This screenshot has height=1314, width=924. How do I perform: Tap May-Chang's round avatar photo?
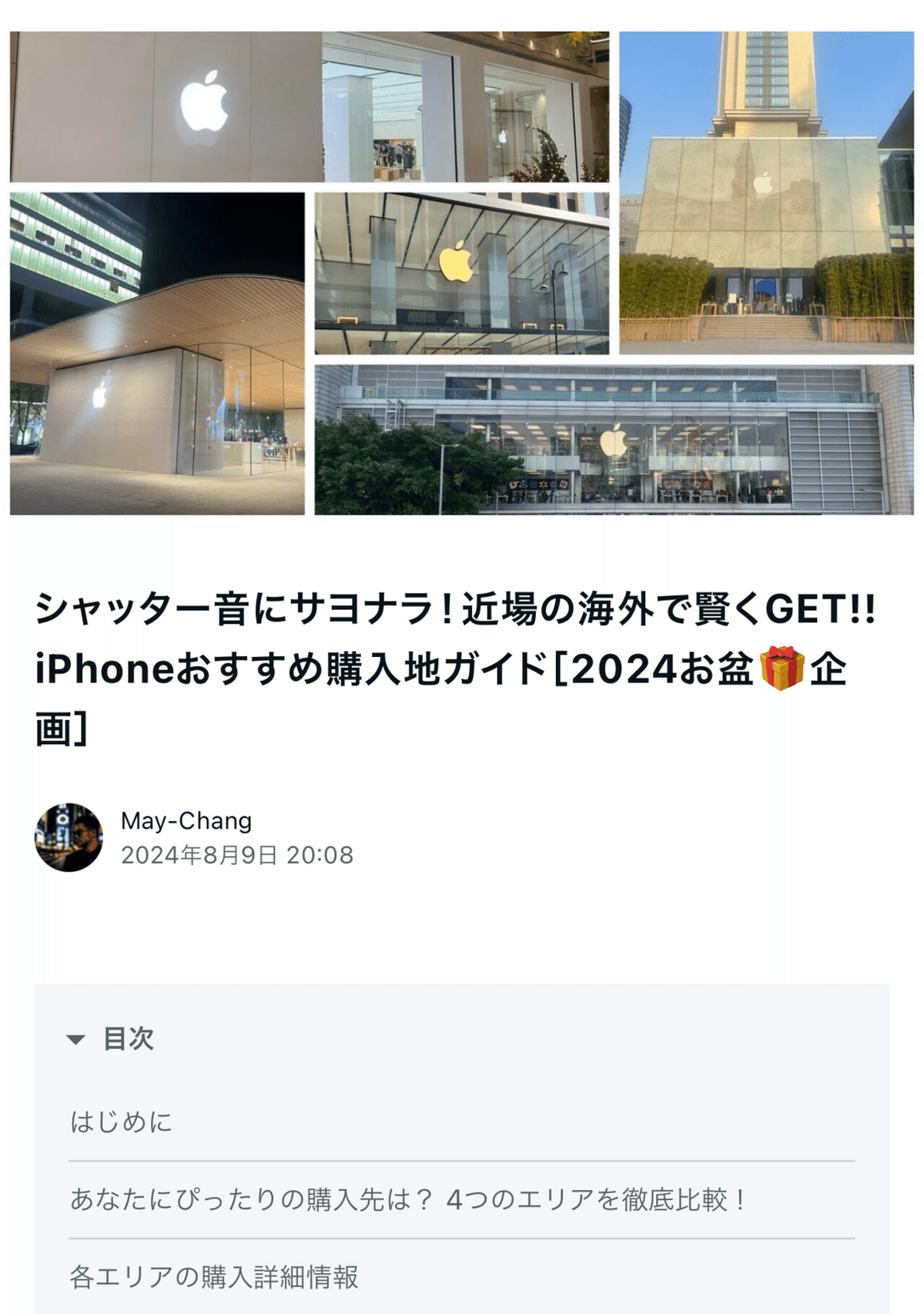69,838
